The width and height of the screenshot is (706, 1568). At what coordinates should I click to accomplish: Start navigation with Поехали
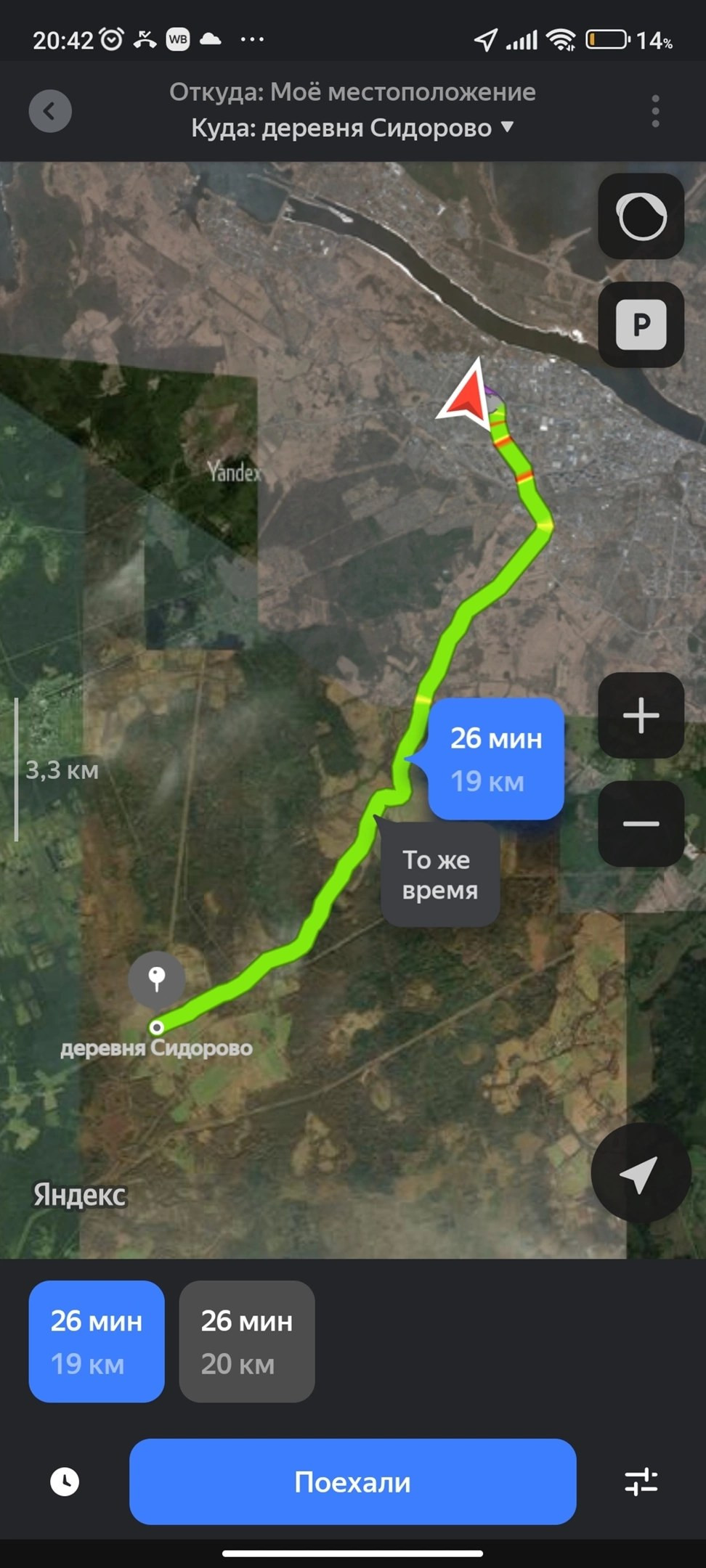[352, 1482]
